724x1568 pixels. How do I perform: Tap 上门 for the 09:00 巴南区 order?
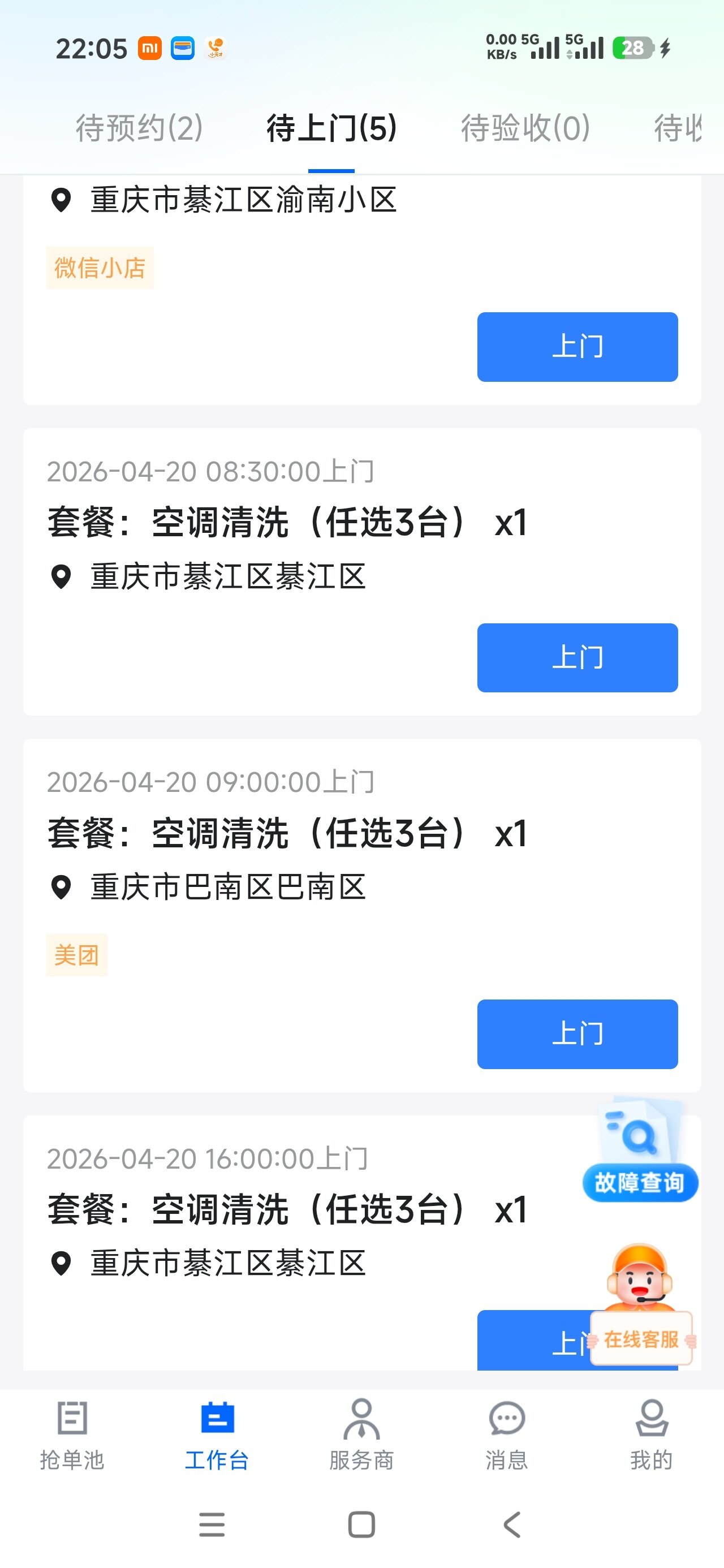coord(576,1033)
